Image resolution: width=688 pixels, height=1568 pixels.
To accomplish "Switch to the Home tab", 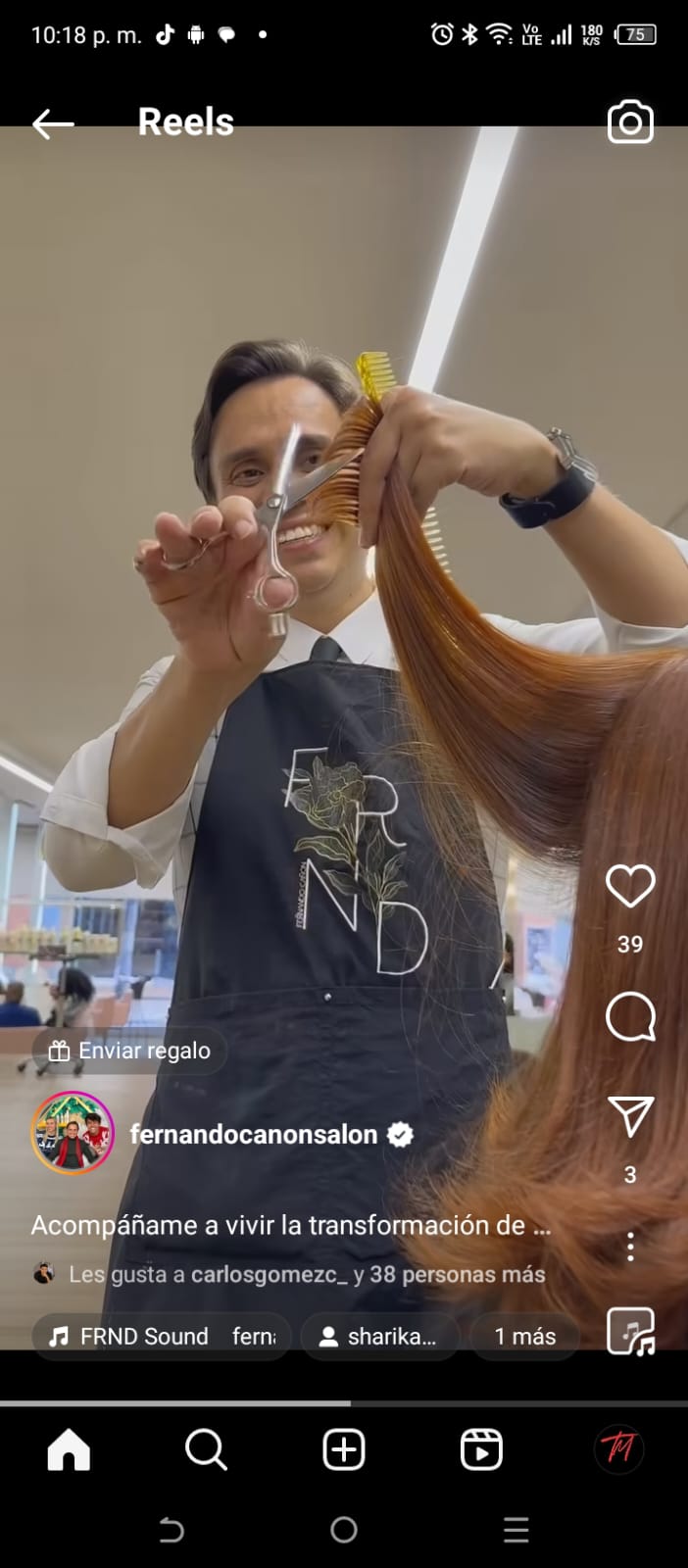I will 69,1449.
